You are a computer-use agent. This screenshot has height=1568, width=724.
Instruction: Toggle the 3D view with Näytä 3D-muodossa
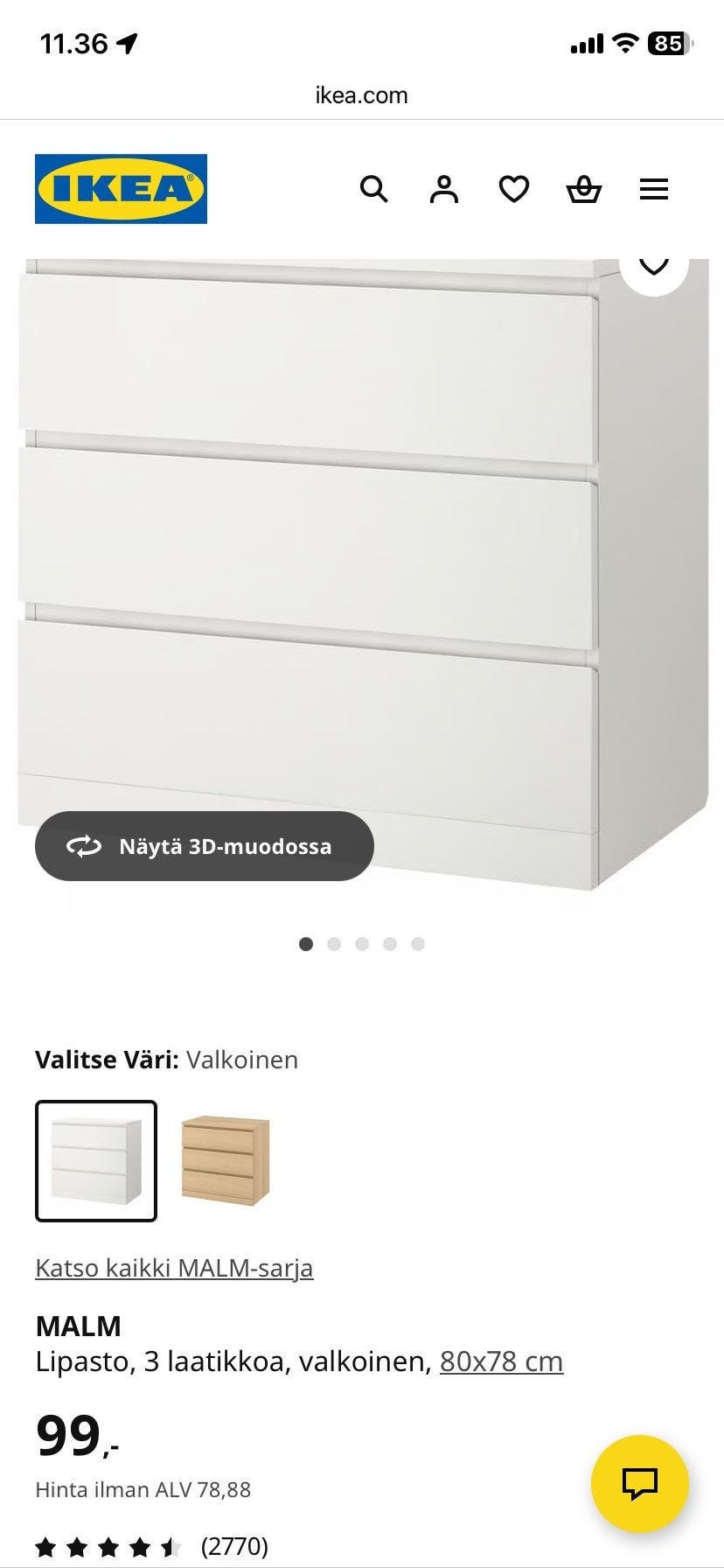coord(204,846)
